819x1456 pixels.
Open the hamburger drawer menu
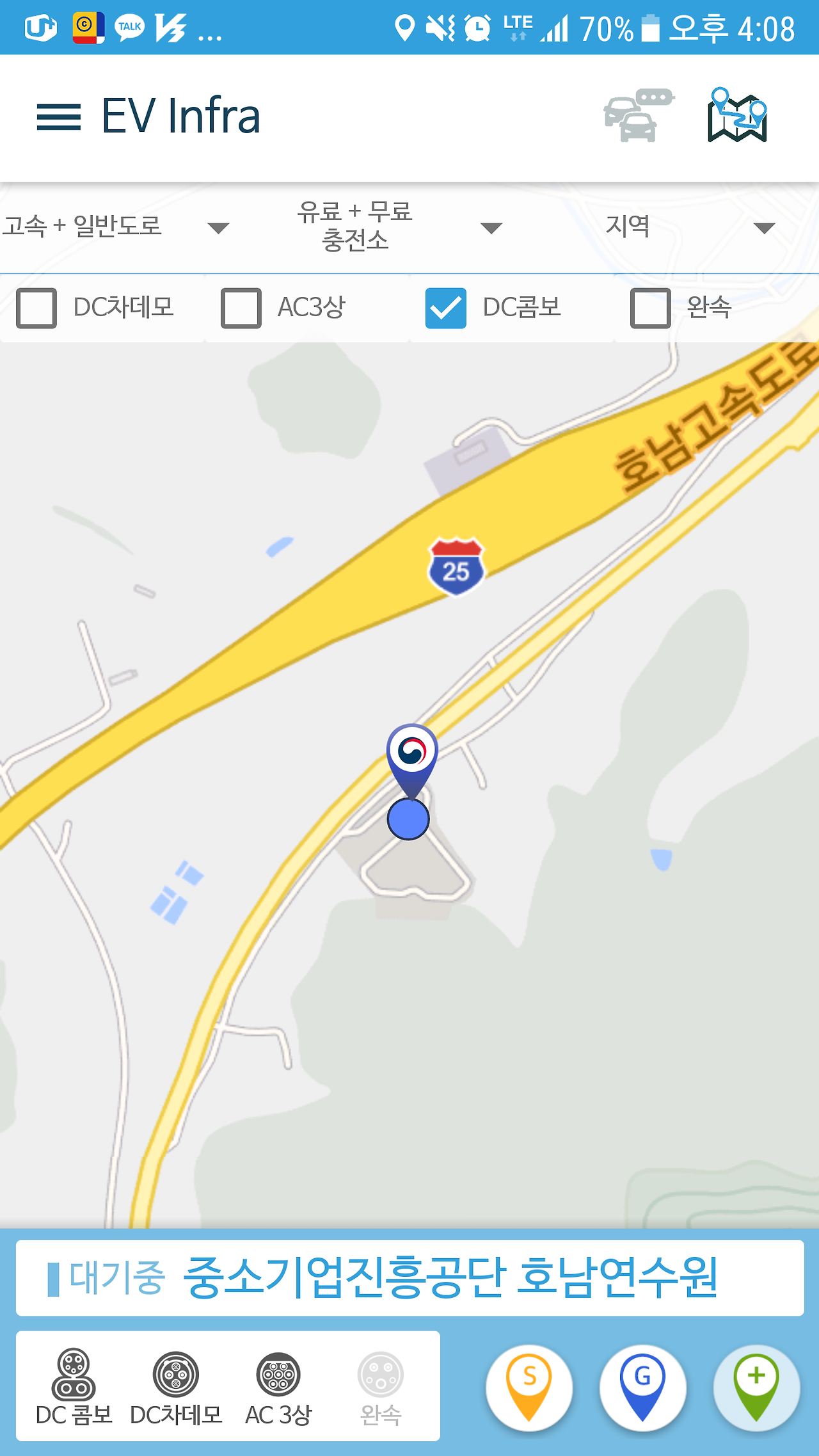click(x=59, y=118)
